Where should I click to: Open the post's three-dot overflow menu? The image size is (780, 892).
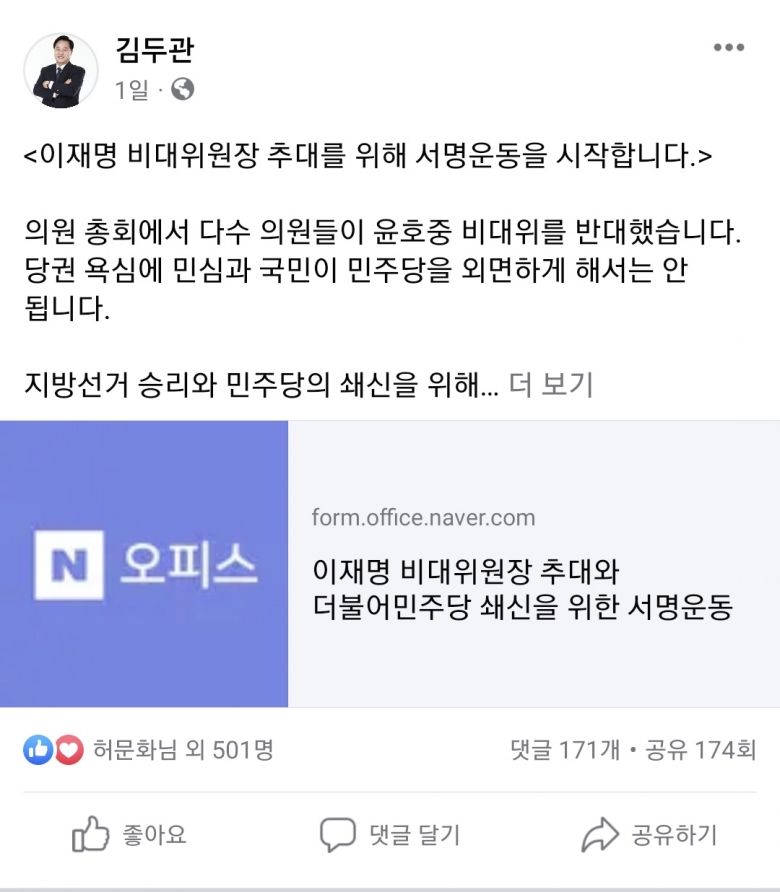(728, 48)
